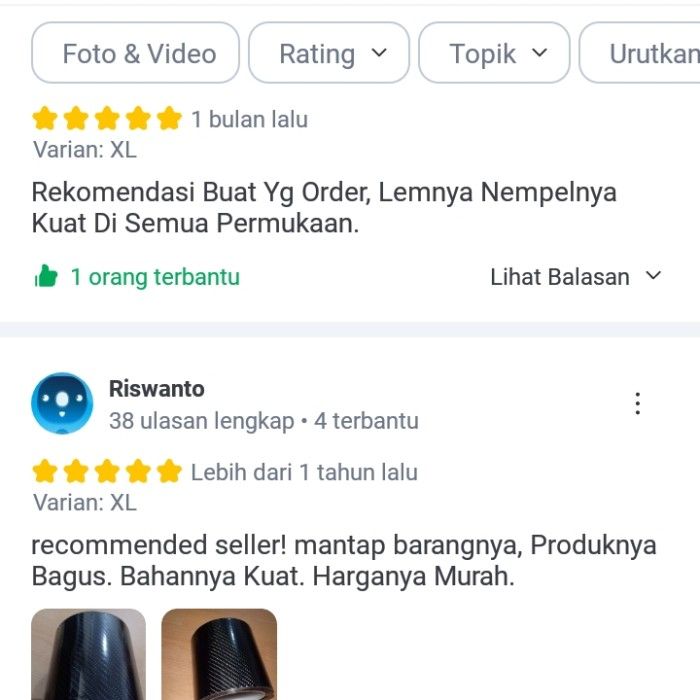Select the Foto & Video filter chip
The width and height of the screenshot is (700, 700).
[136, 53]
